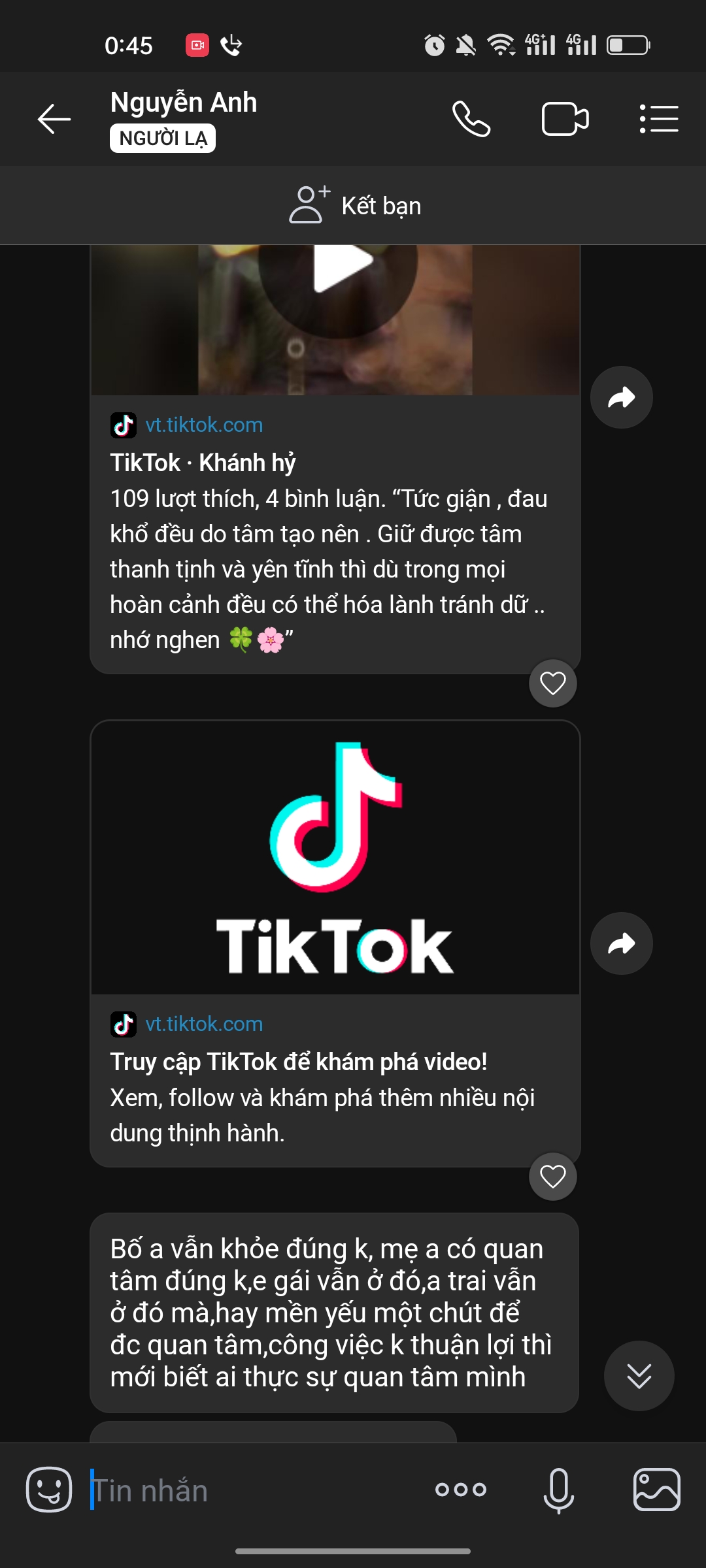Tap Kết bạn to add friend
This screenshot has width=706, height=1568.
coord(355,206)
